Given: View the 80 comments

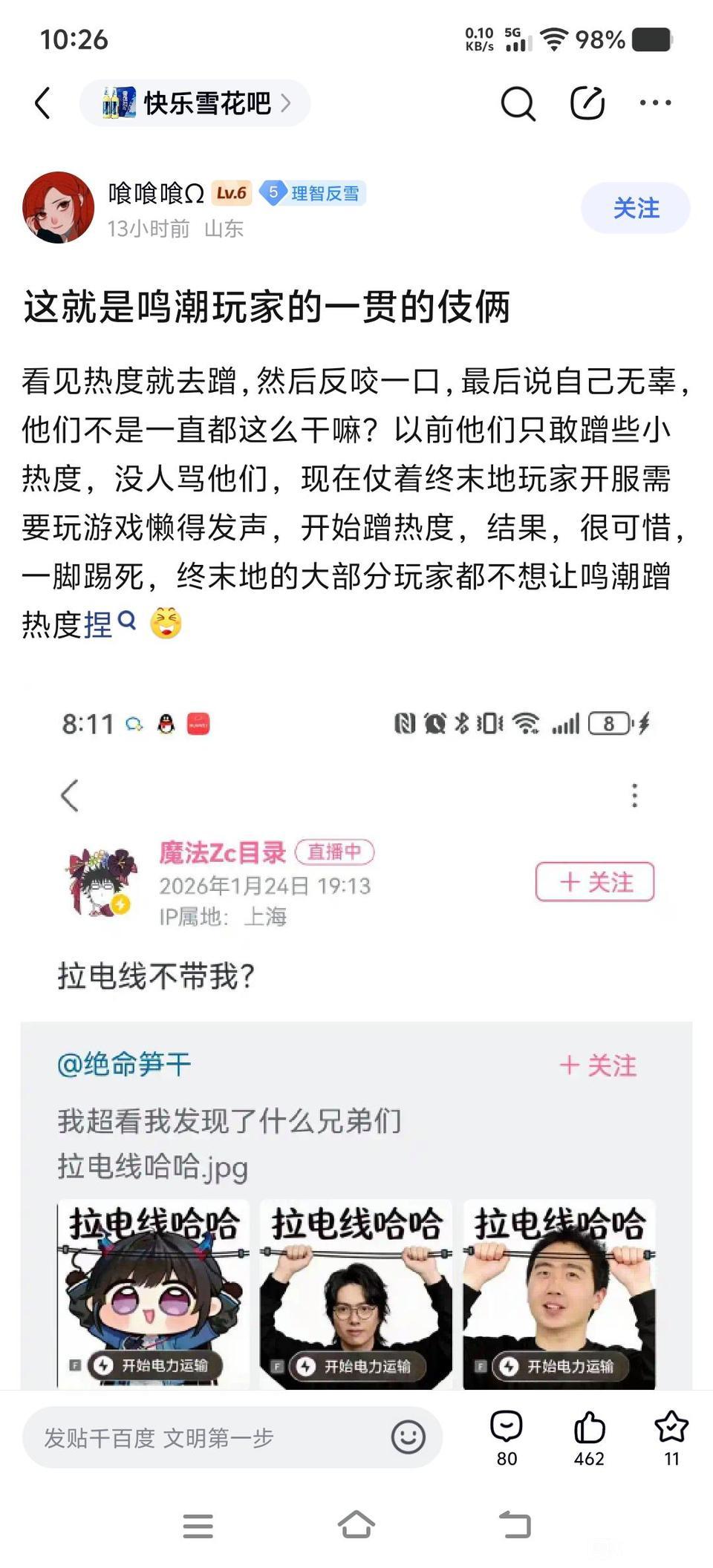Looking at the screenshot, I should click(507, 1437).
